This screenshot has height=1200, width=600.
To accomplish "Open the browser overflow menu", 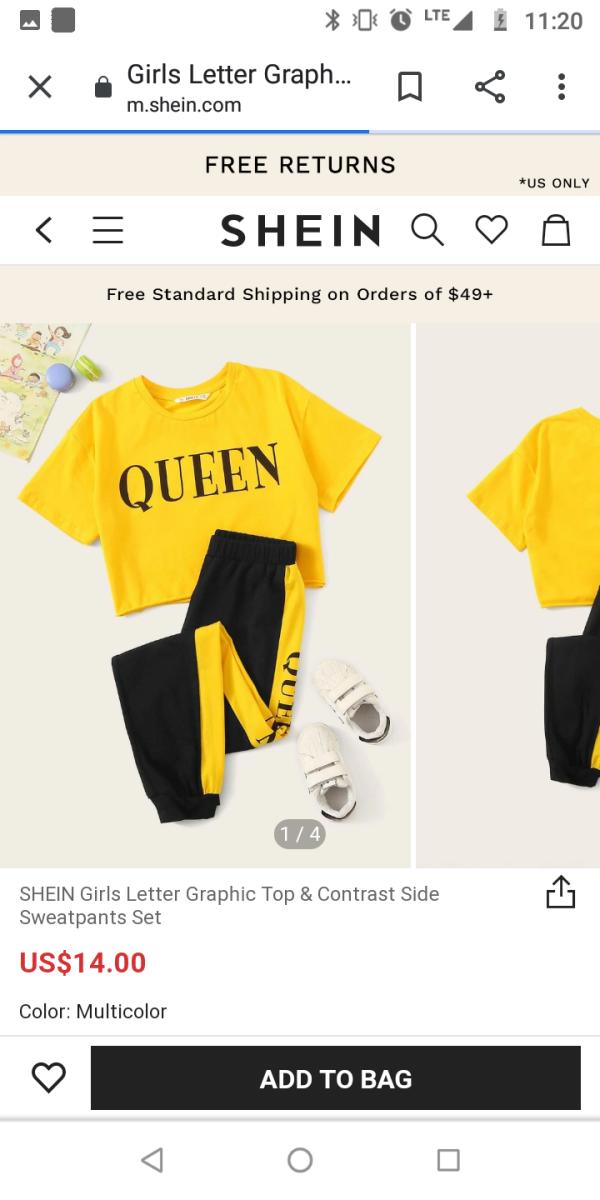I will [562, 88].
